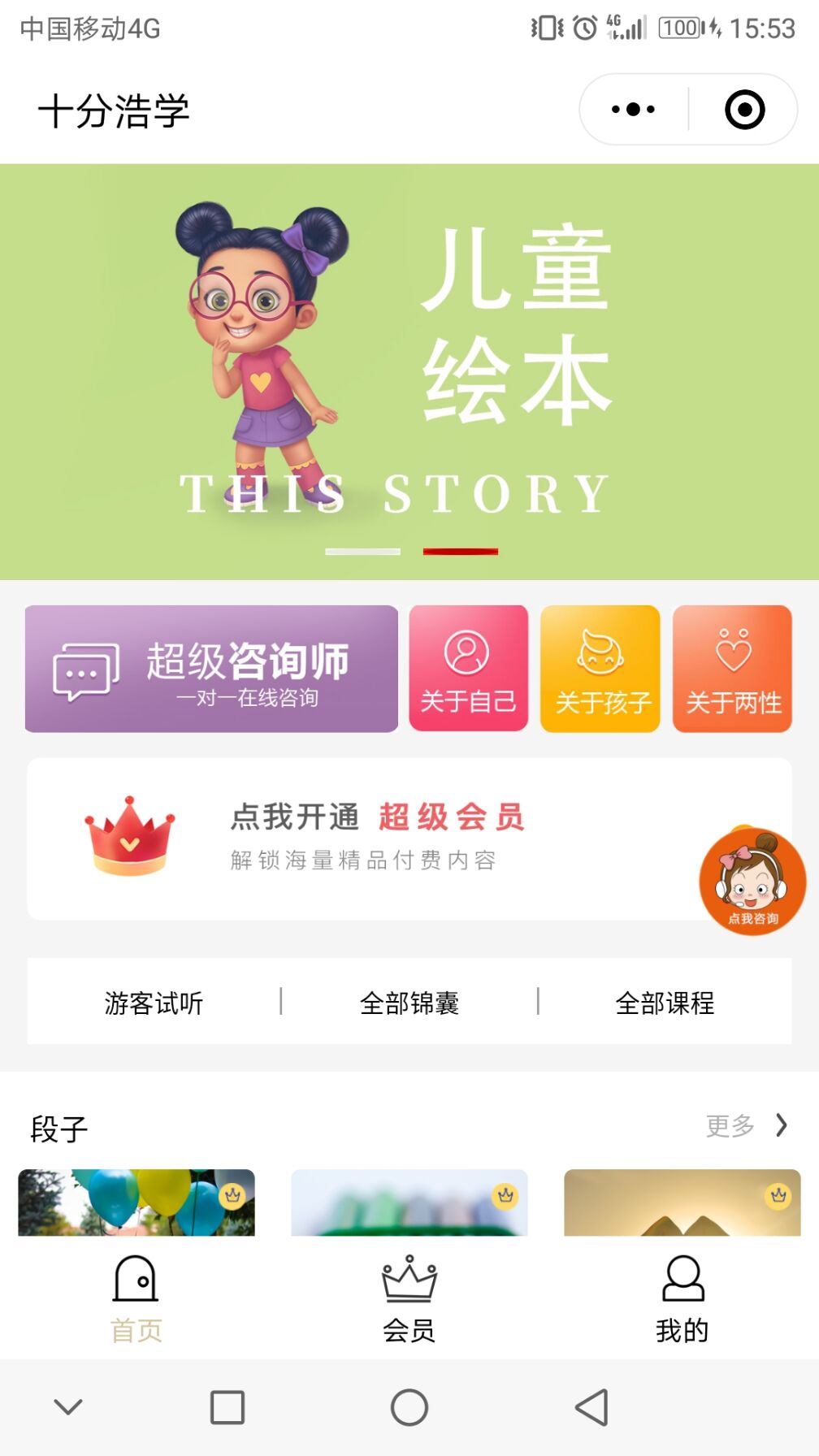Open the balloons thumbnail in 段子
Image resolution: width=819 pixels, height=1456 pixels.
[136, 1202]
